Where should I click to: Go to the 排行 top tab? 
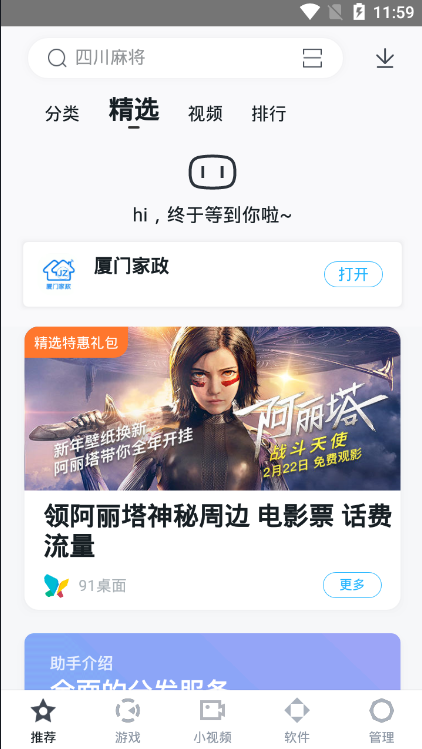[269, 114]
